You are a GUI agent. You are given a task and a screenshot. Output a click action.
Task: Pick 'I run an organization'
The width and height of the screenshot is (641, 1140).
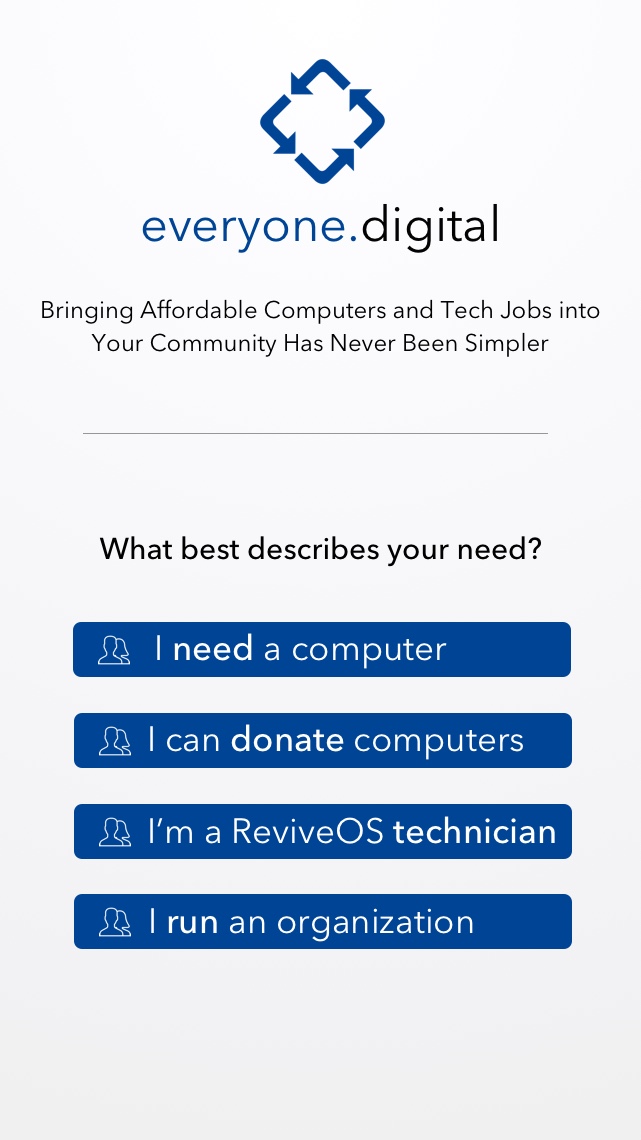click(323, 921)
